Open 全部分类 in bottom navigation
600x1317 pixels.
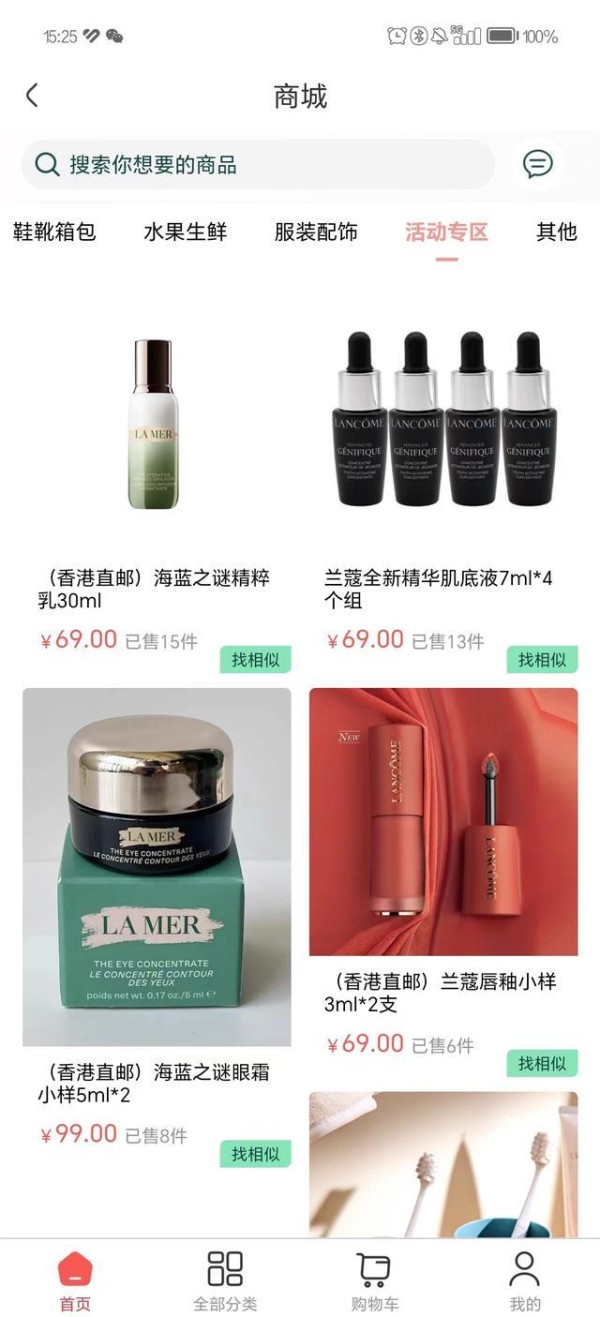pyautogui.click(x=225, y=1282)
